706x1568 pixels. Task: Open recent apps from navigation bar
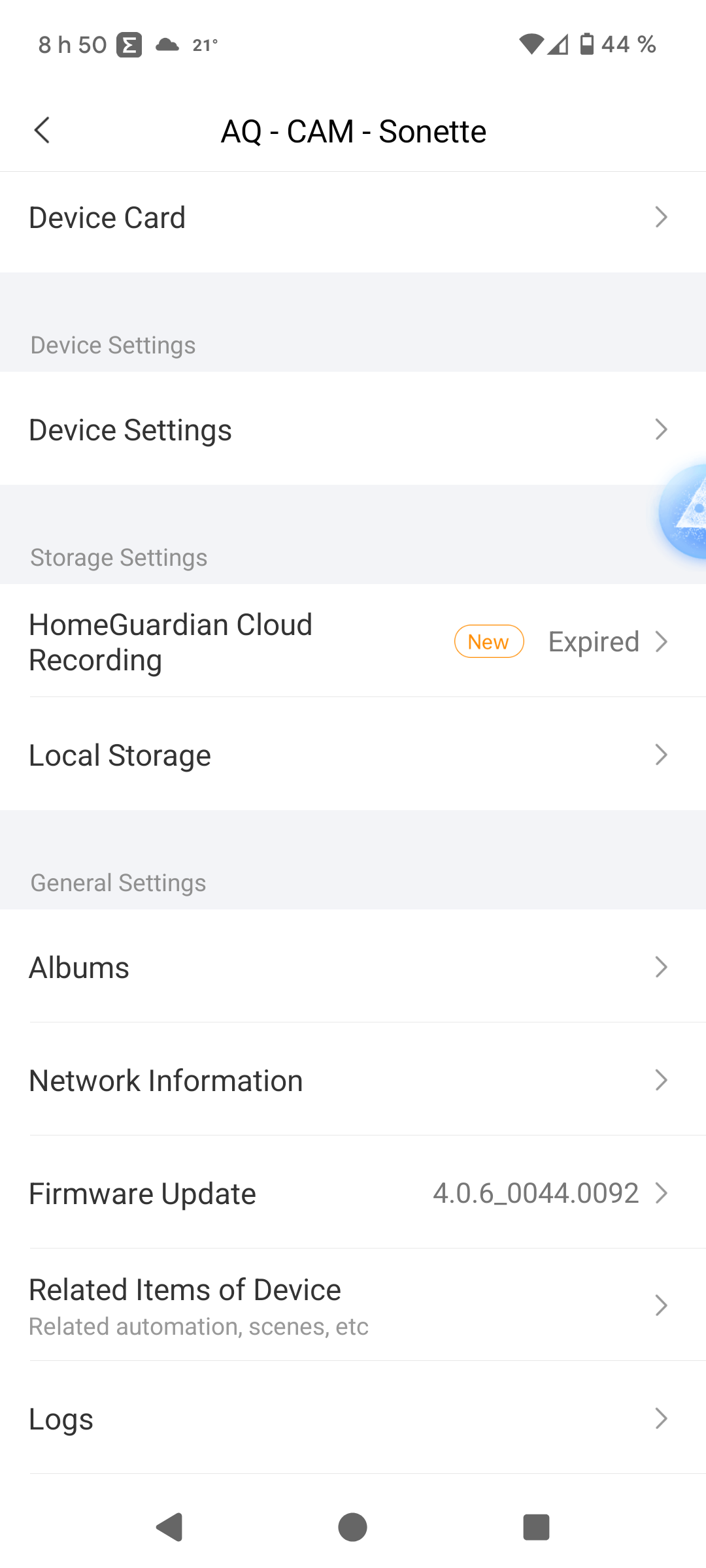(x=536, y=1527)
